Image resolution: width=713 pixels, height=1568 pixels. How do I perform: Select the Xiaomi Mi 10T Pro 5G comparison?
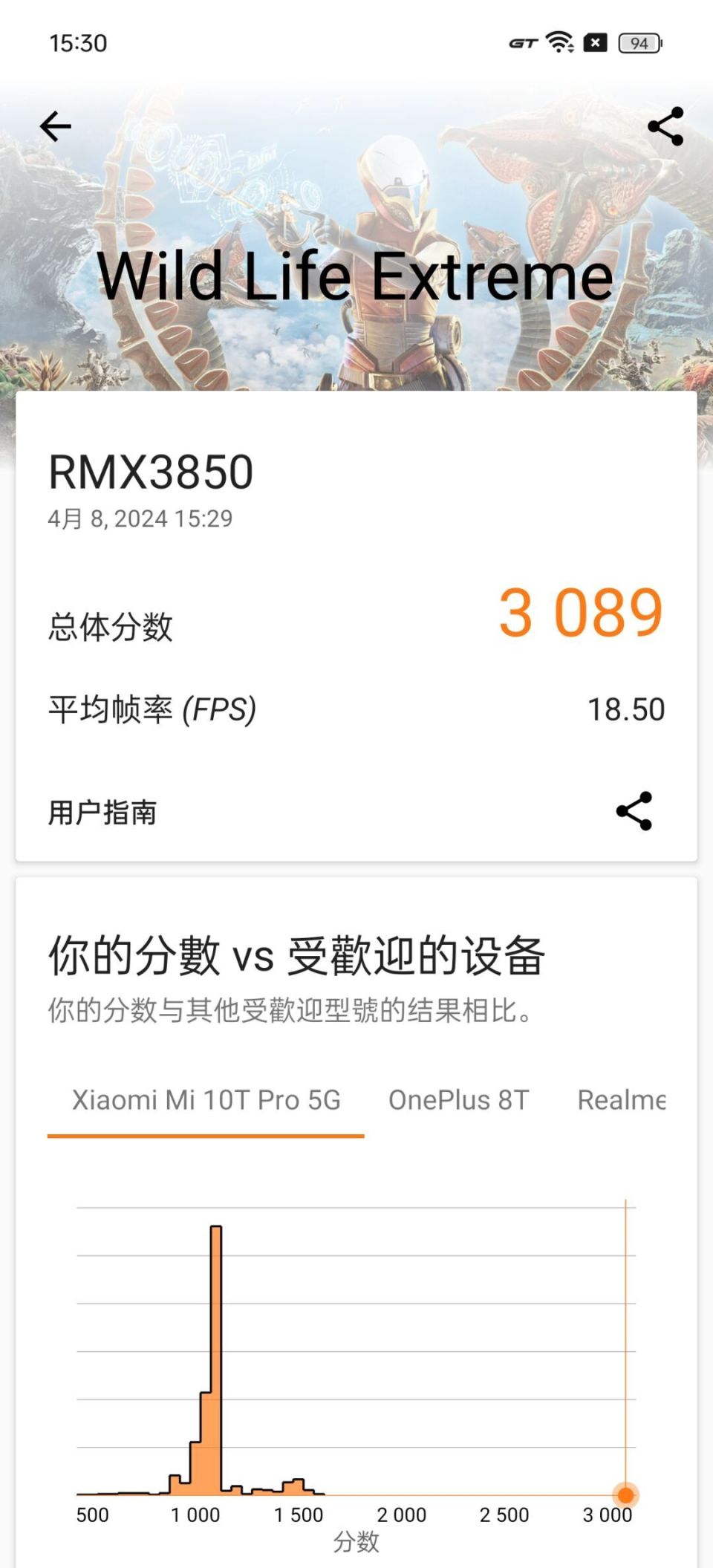(207, 1100)
